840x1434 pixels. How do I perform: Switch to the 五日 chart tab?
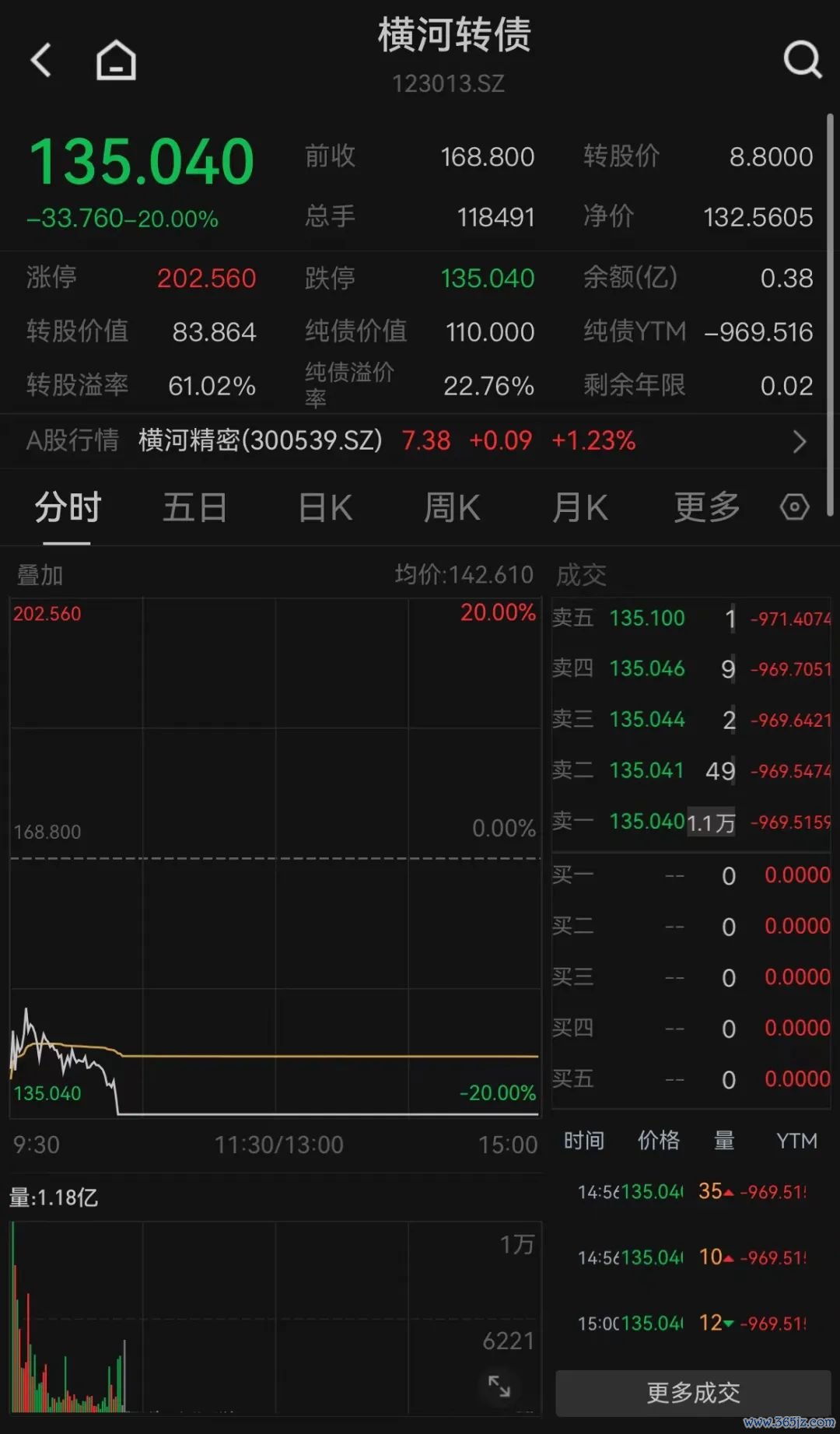(x=194, y=508)
